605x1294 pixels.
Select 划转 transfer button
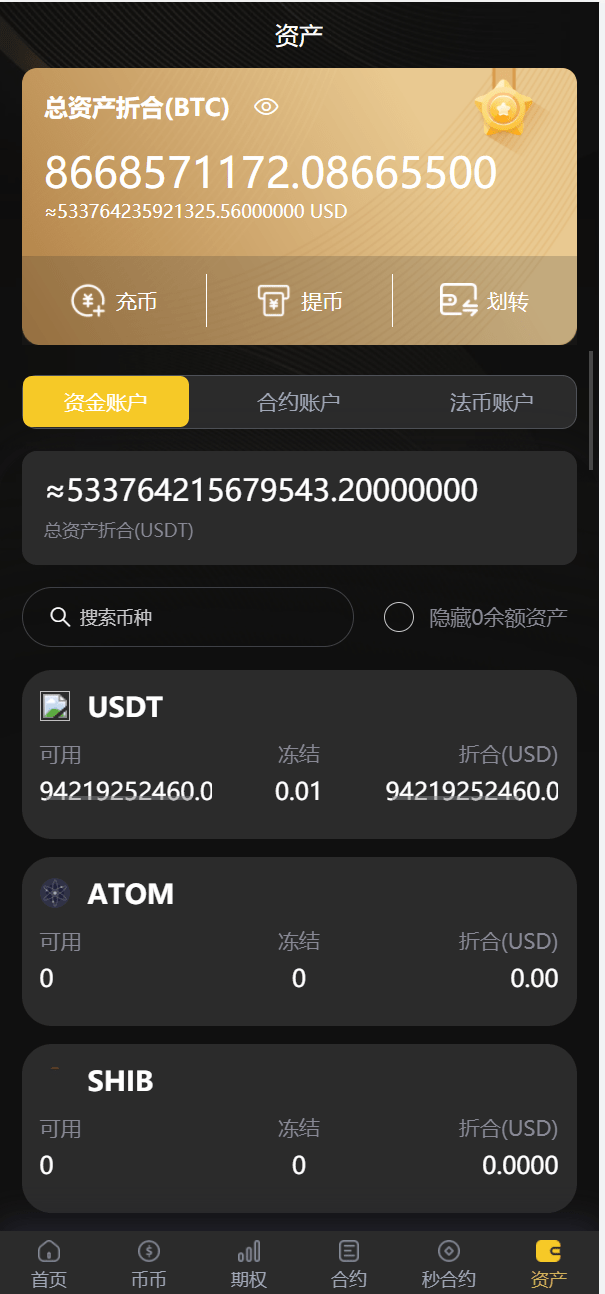tap(484, 301)
